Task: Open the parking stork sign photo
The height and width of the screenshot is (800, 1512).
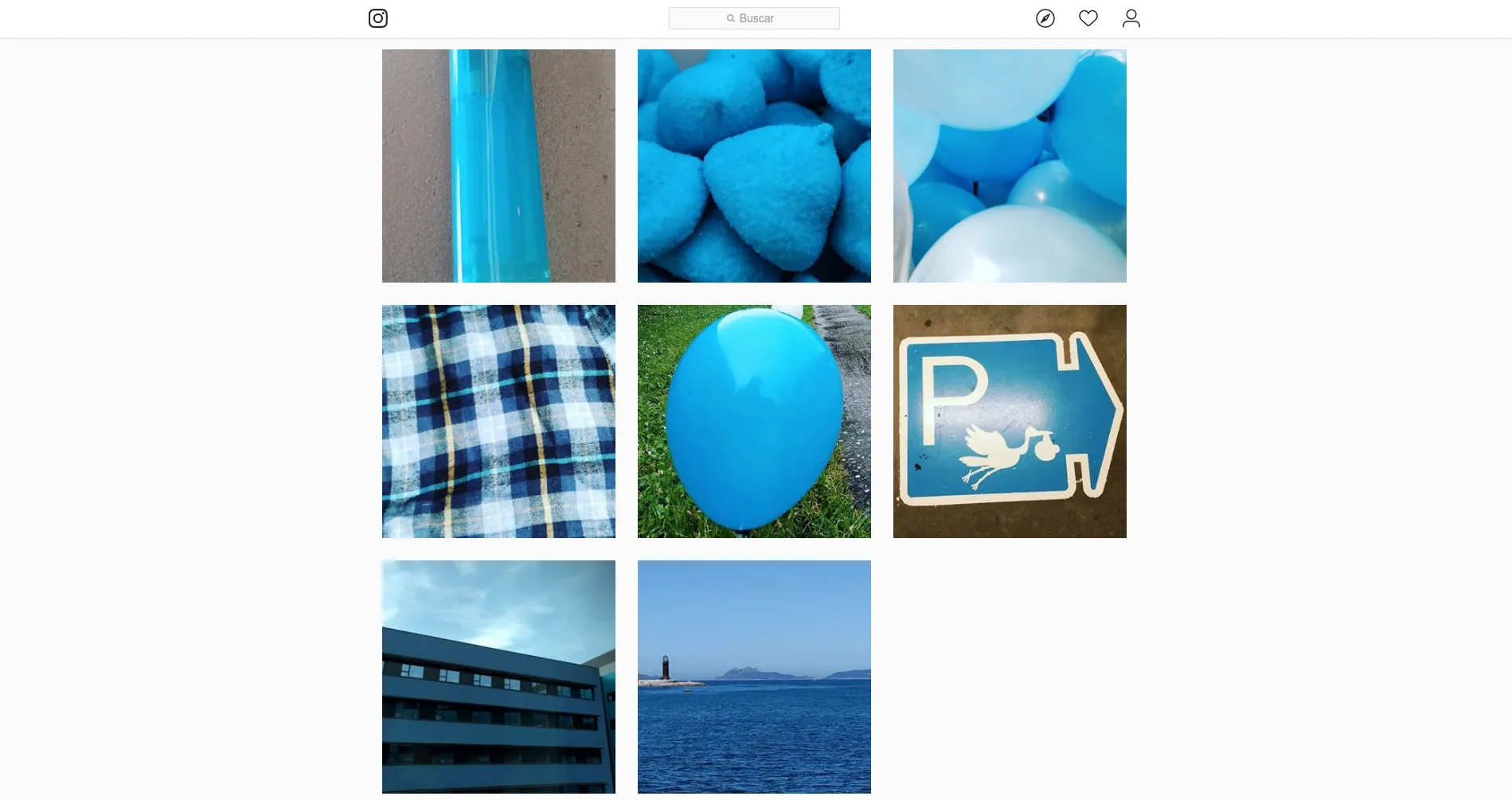Action: [x=1010, y=421]
